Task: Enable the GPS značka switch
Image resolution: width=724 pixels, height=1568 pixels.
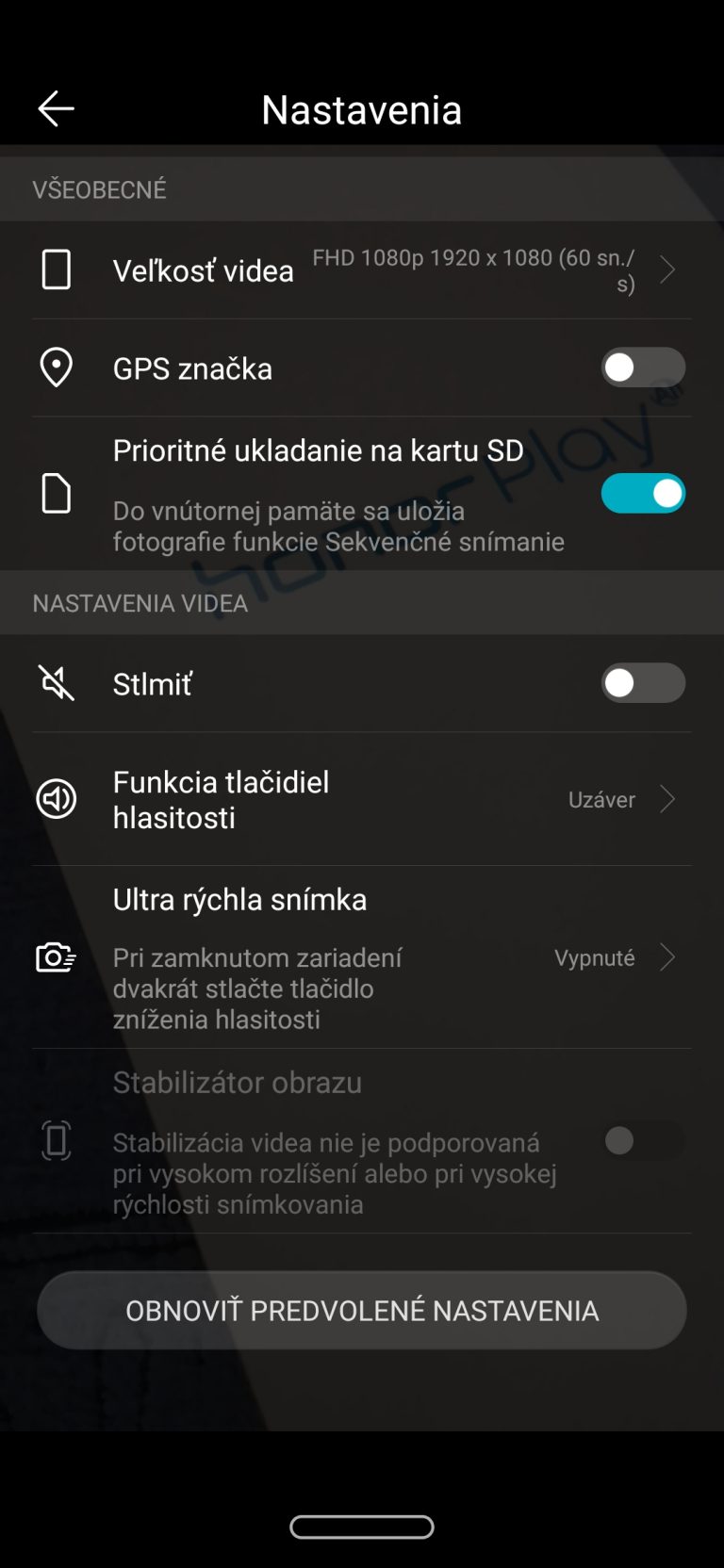Action: [x=643, y=367]
